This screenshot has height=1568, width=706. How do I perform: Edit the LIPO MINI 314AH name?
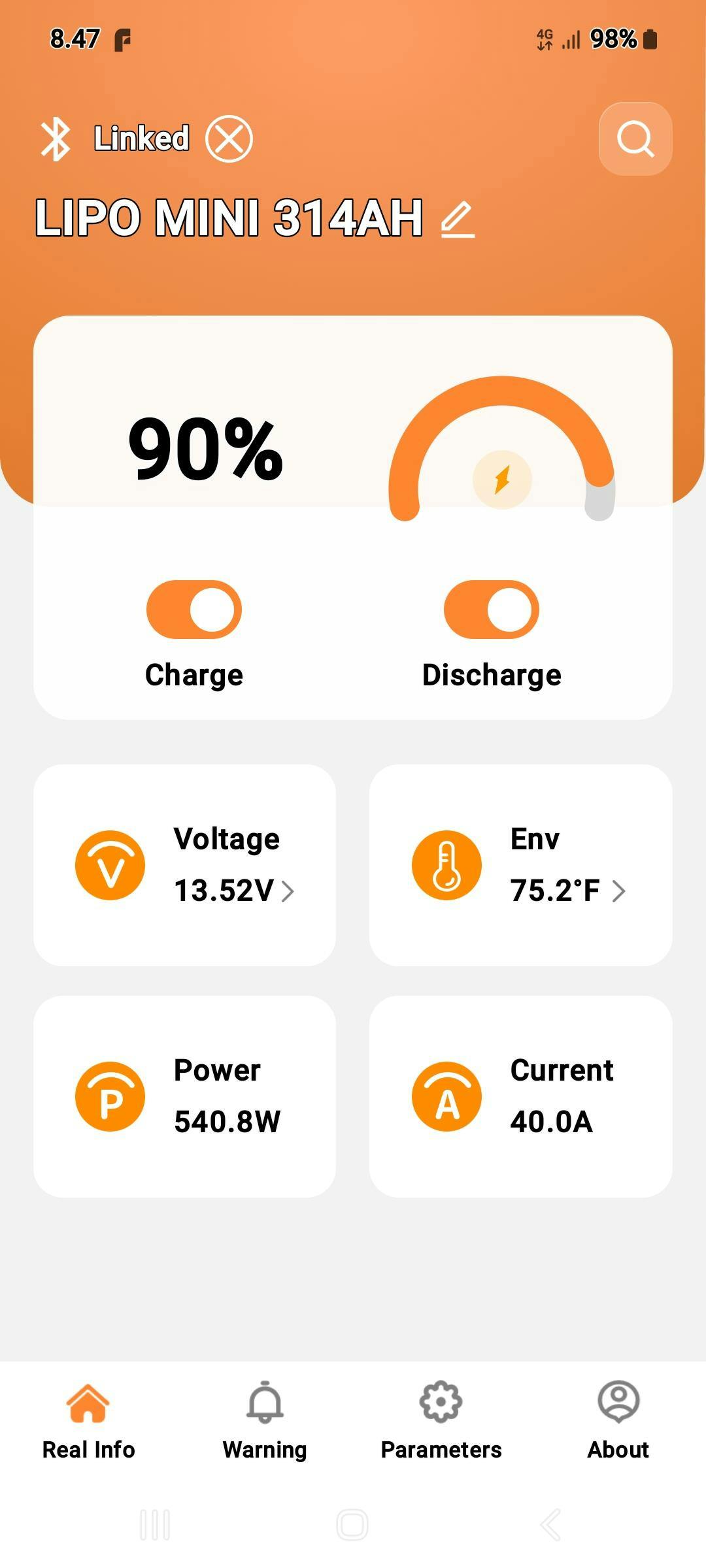(458, 220)
